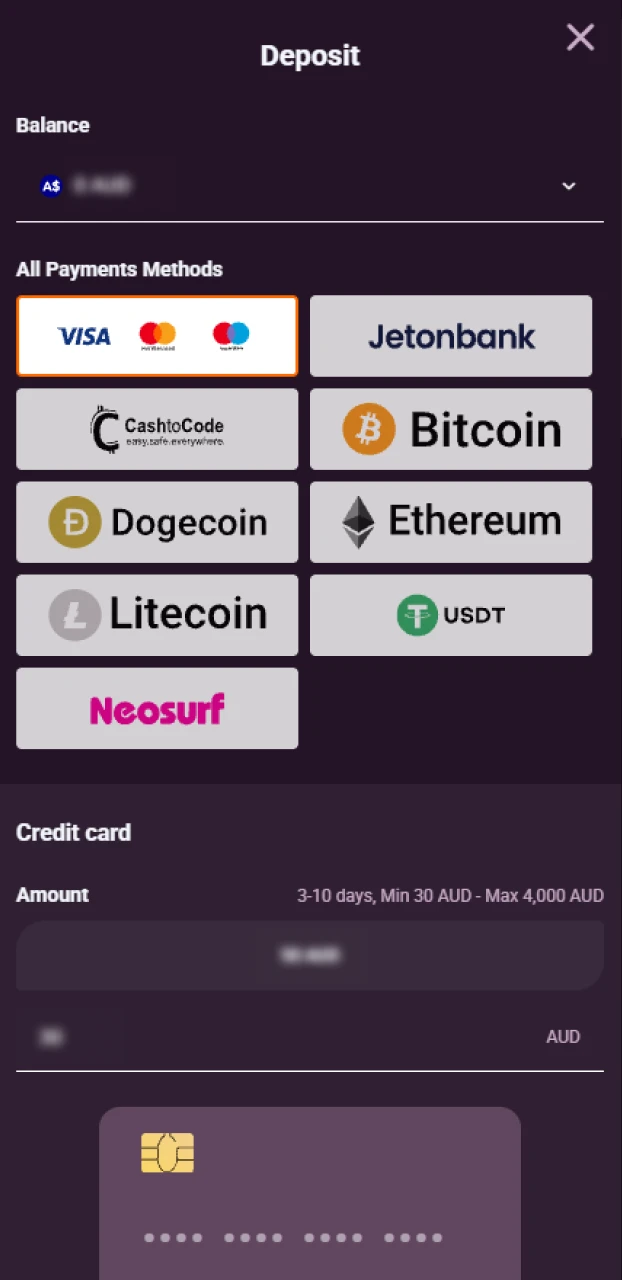Choose Neosurf voucher payment
This screenshot has height=1280, width=622.
[x=157, y=708]
